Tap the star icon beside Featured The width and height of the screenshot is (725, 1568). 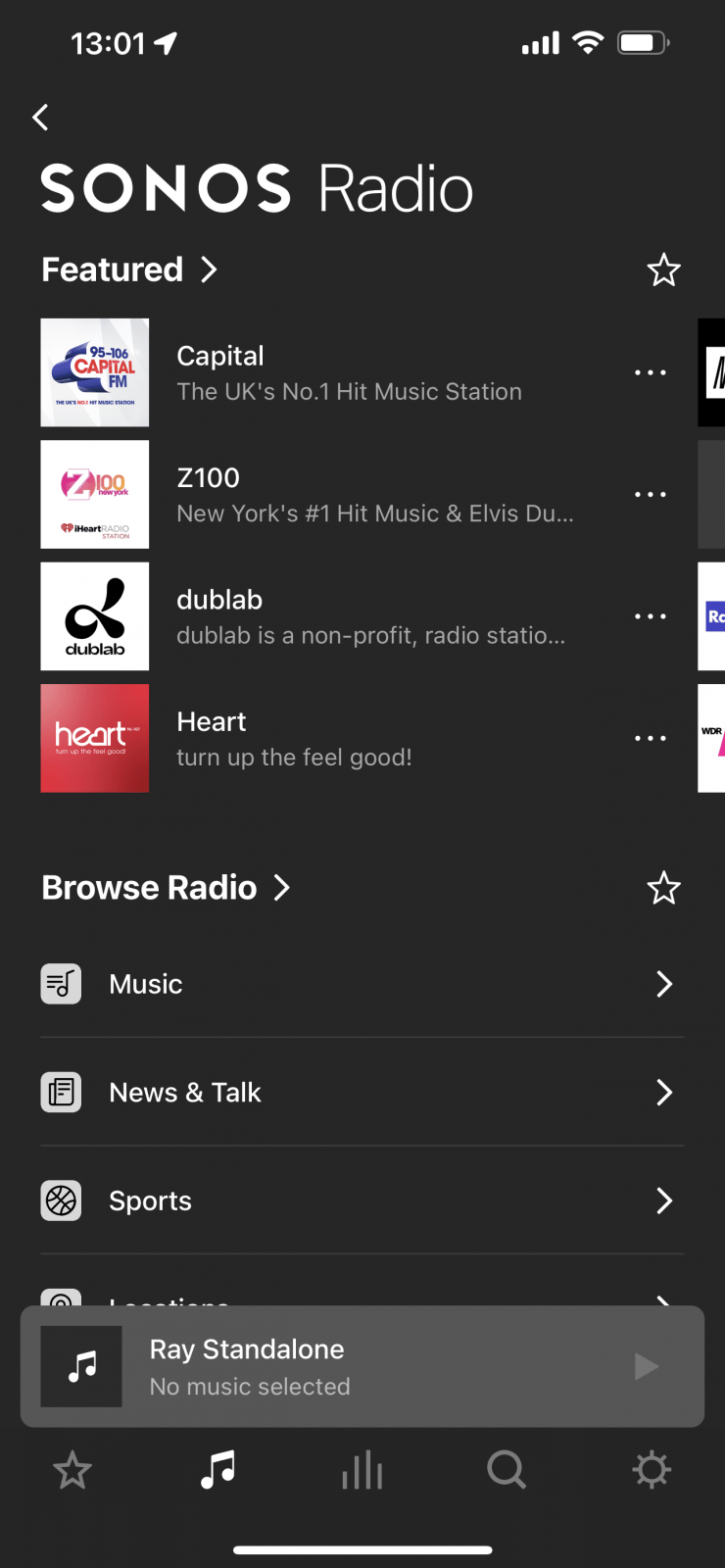(x=663, y=270)
